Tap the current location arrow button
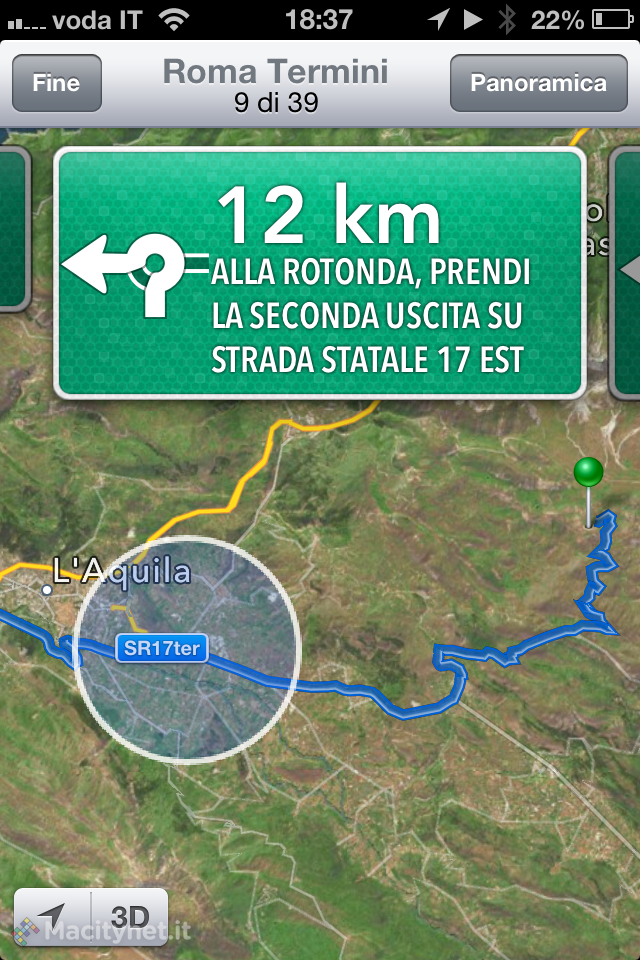The image size is (640, 960). [52, 916]
